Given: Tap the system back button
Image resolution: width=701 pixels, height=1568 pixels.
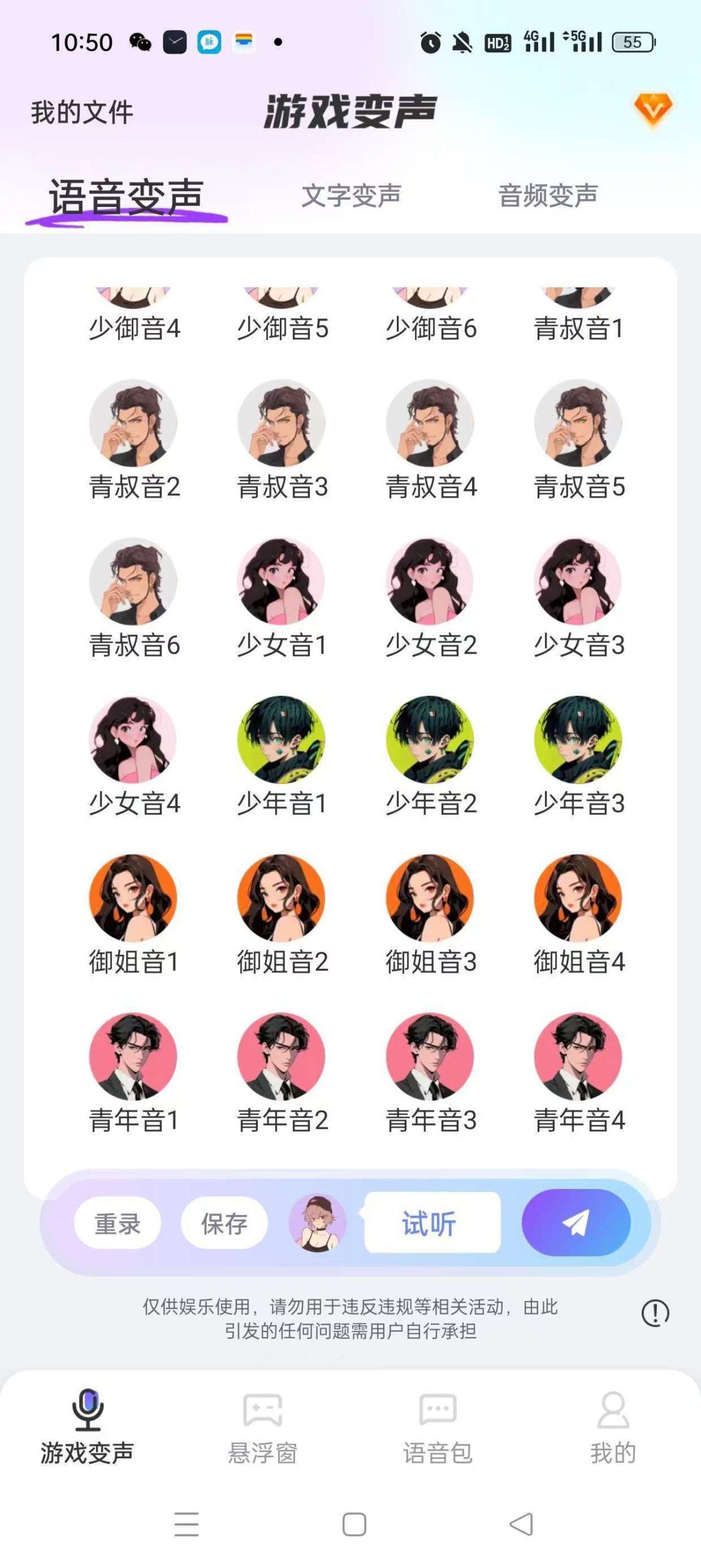Looking at the screenshot, I should coord(522,1524).
